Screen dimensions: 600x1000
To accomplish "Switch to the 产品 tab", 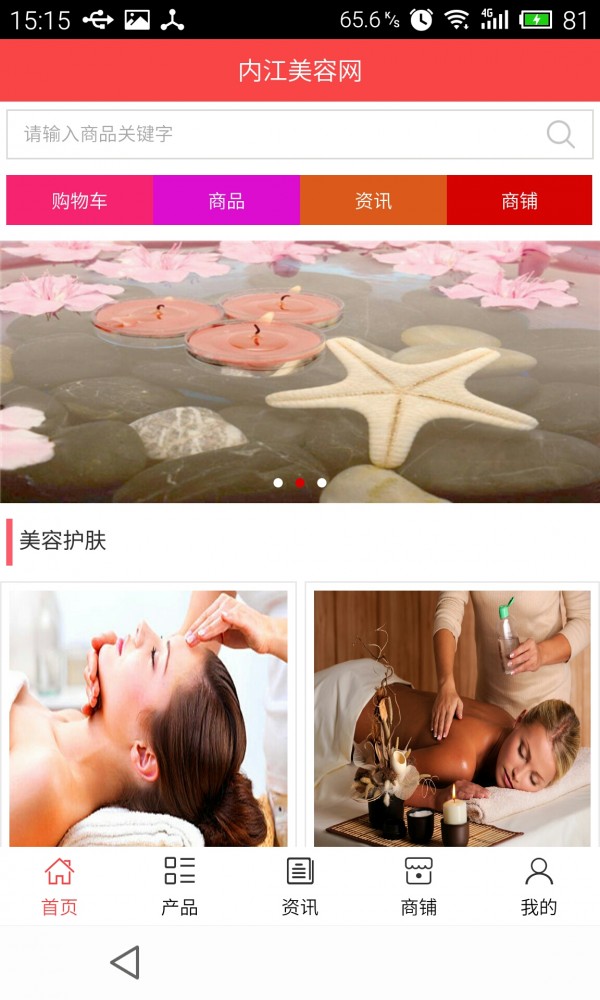I will tap(180, 887).
